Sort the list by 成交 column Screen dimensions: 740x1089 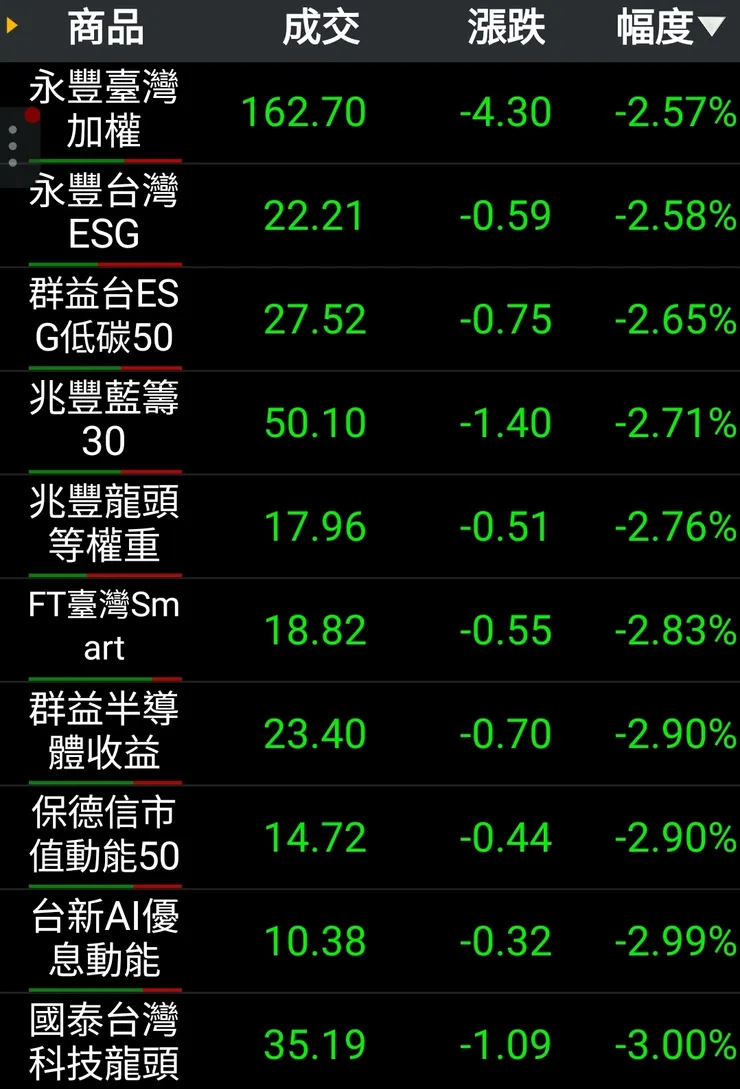[320, 28]
